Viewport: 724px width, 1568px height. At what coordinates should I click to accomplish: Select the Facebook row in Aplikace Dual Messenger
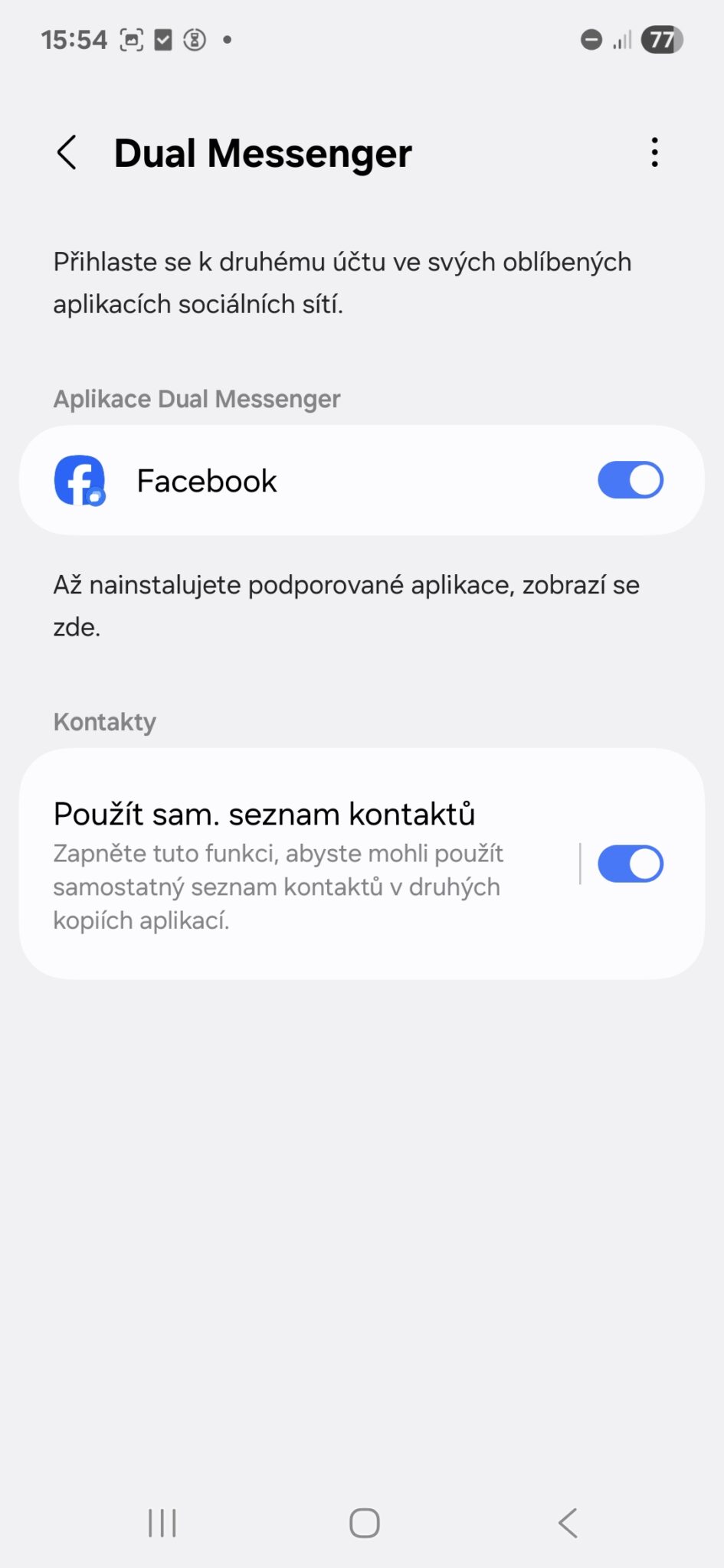(306, 480)
